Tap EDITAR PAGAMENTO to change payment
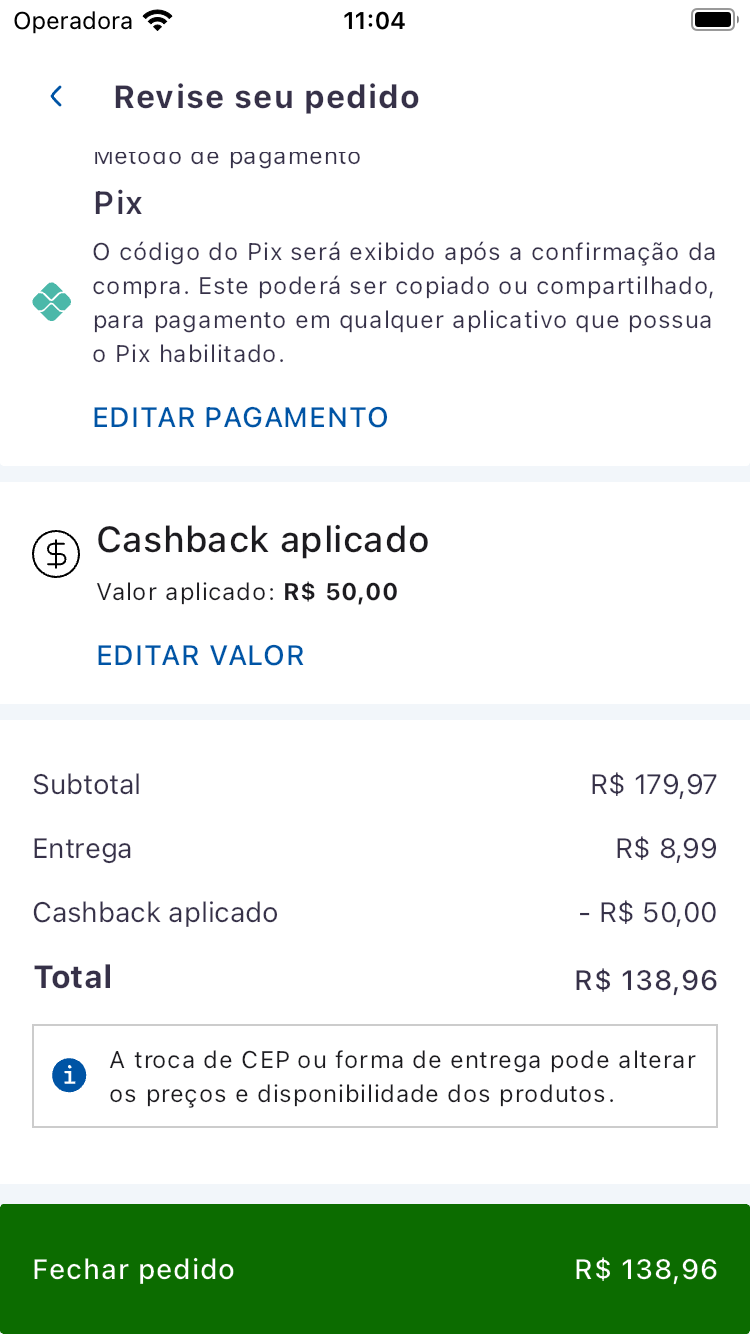This screenshot has height=1334, width=750. (x=240, y=417)
